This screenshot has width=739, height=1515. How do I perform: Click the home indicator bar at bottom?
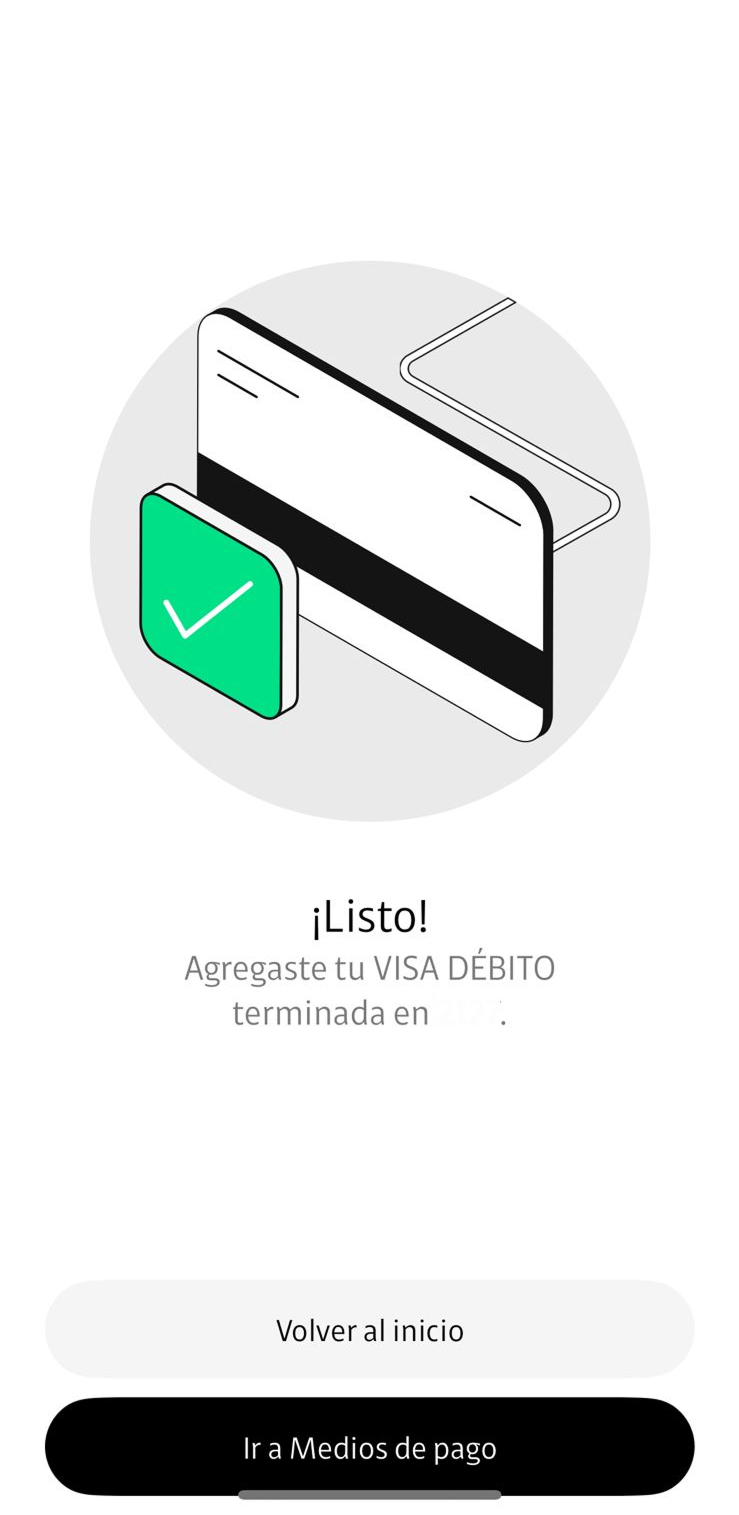tap(370, 1495)
